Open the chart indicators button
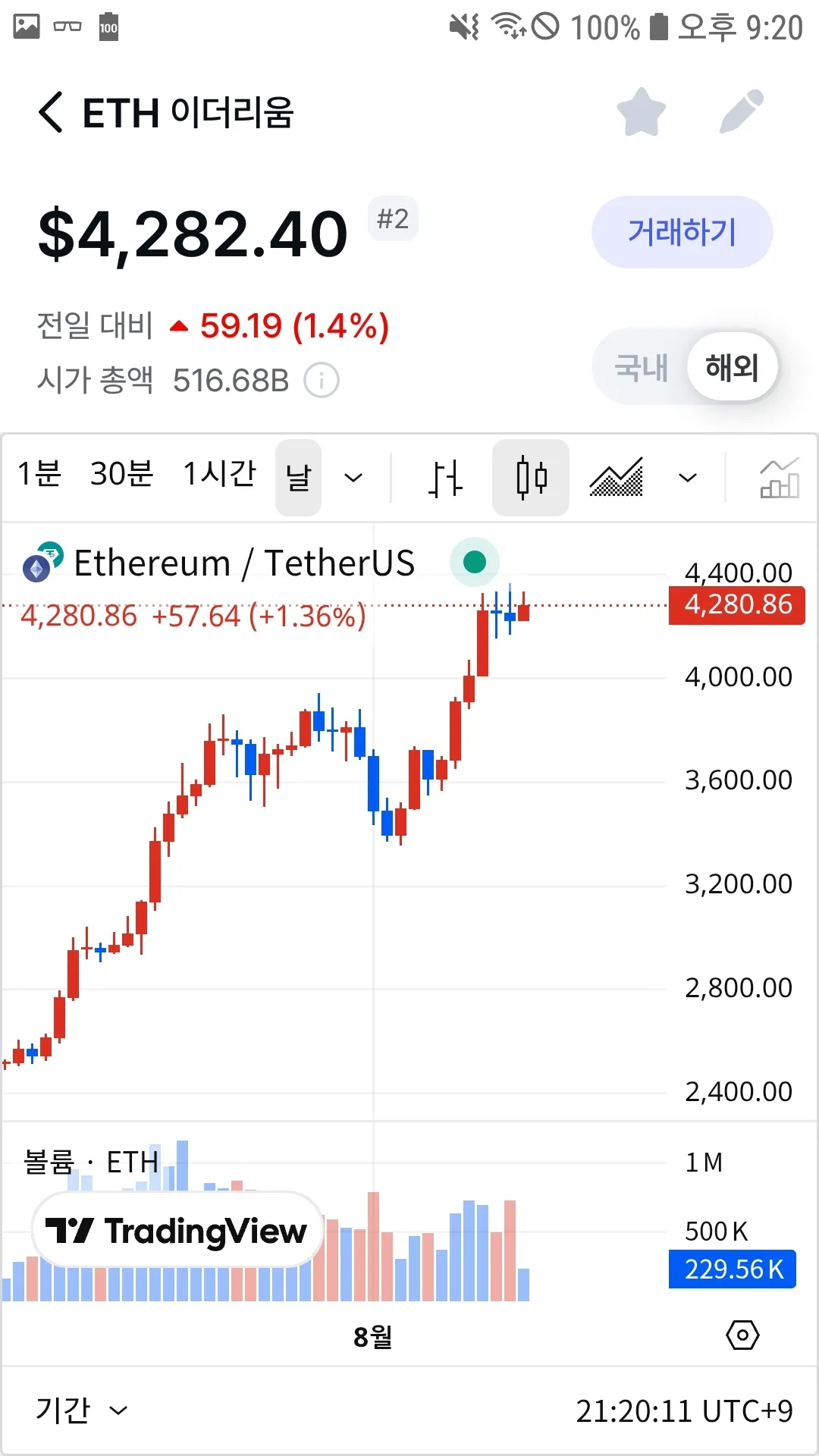Viewport: 819px width, 1456px height. point(779,478)
